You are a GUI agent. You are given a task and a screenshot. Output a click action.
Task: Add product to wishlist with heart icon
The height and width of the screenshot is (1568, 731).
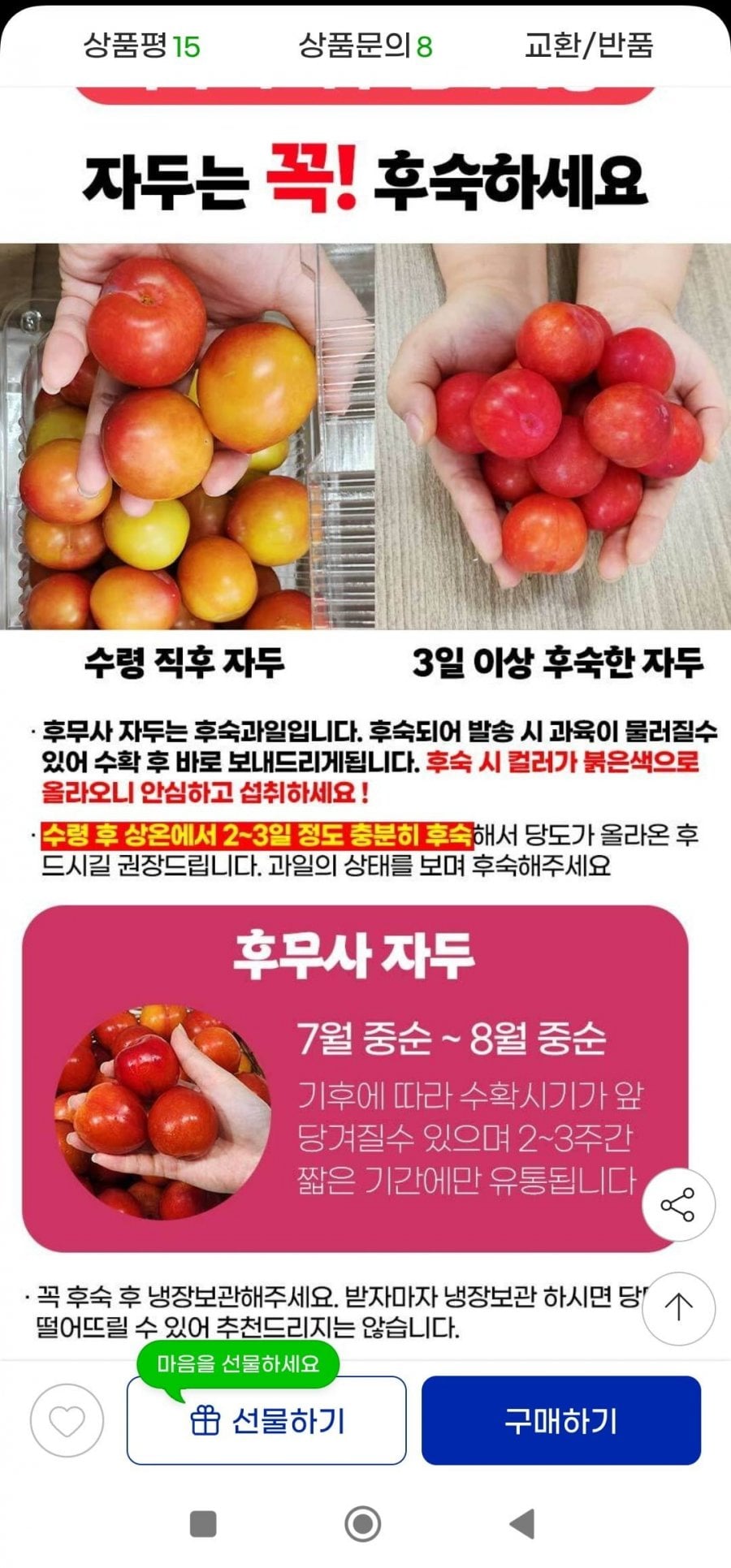(67, 1420)
